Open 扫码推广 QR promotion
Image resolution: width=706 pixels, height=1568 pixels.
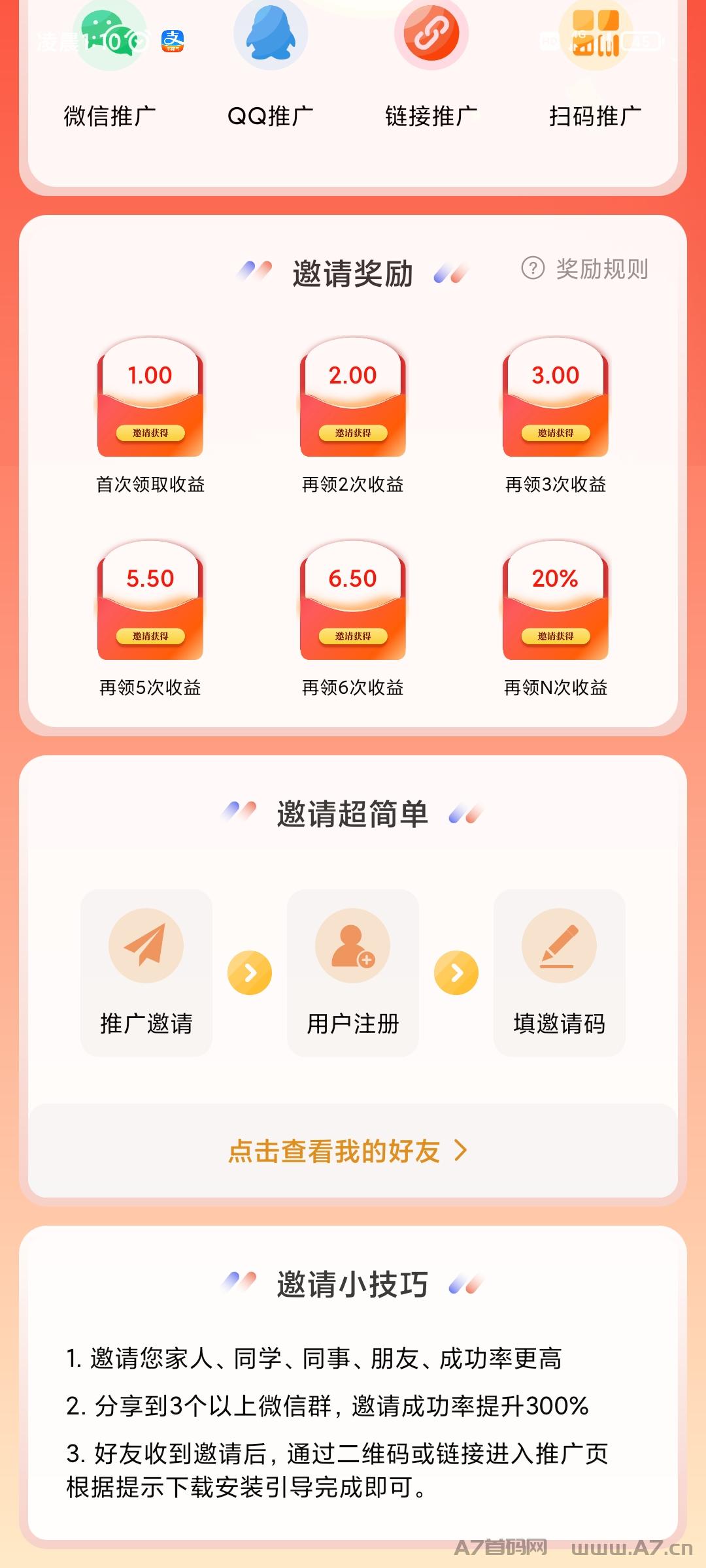[596, 65]
